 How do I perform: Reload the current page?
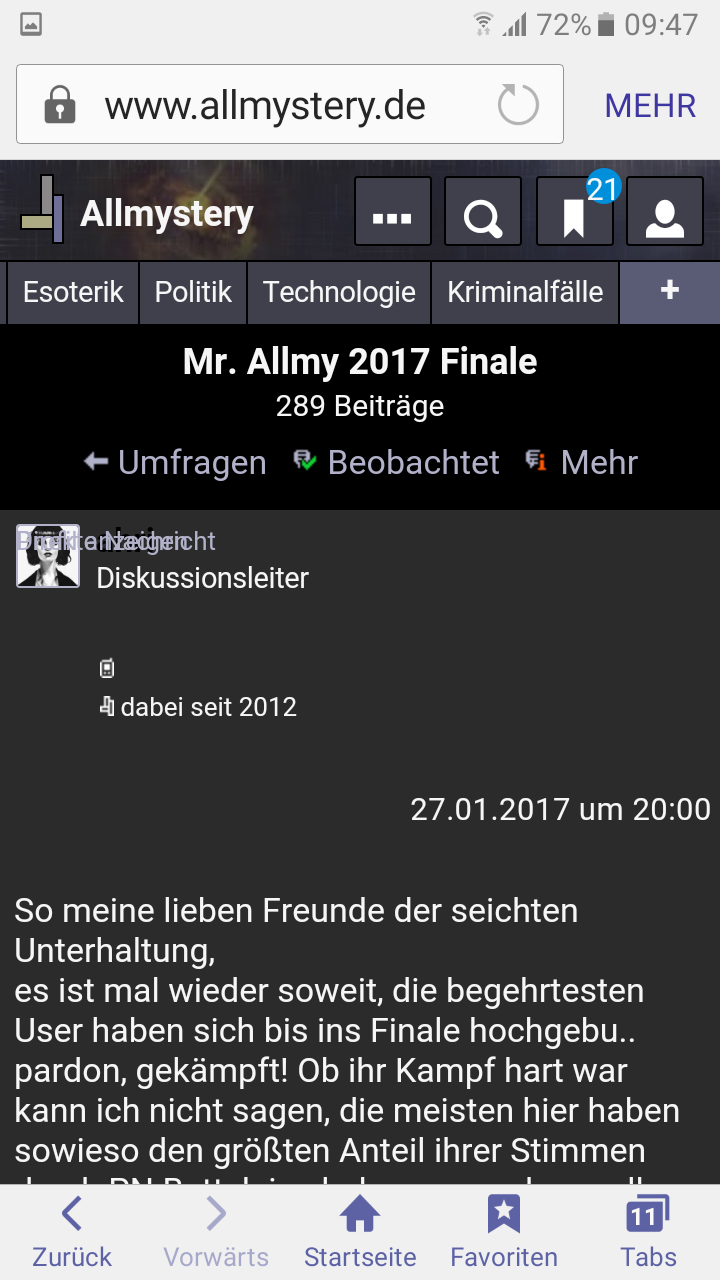point(518,105)
